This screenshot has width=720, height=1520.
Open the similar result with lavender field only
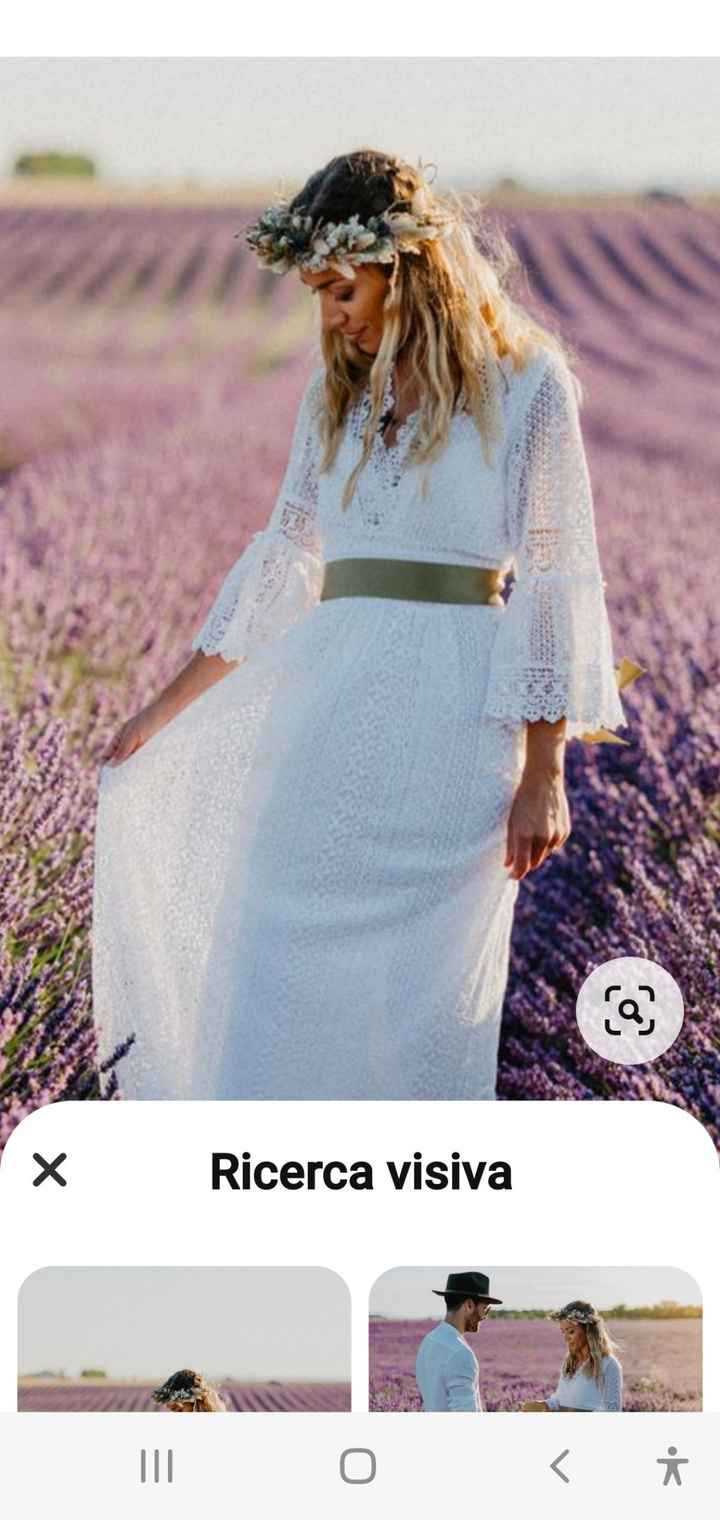point(184,1338)
